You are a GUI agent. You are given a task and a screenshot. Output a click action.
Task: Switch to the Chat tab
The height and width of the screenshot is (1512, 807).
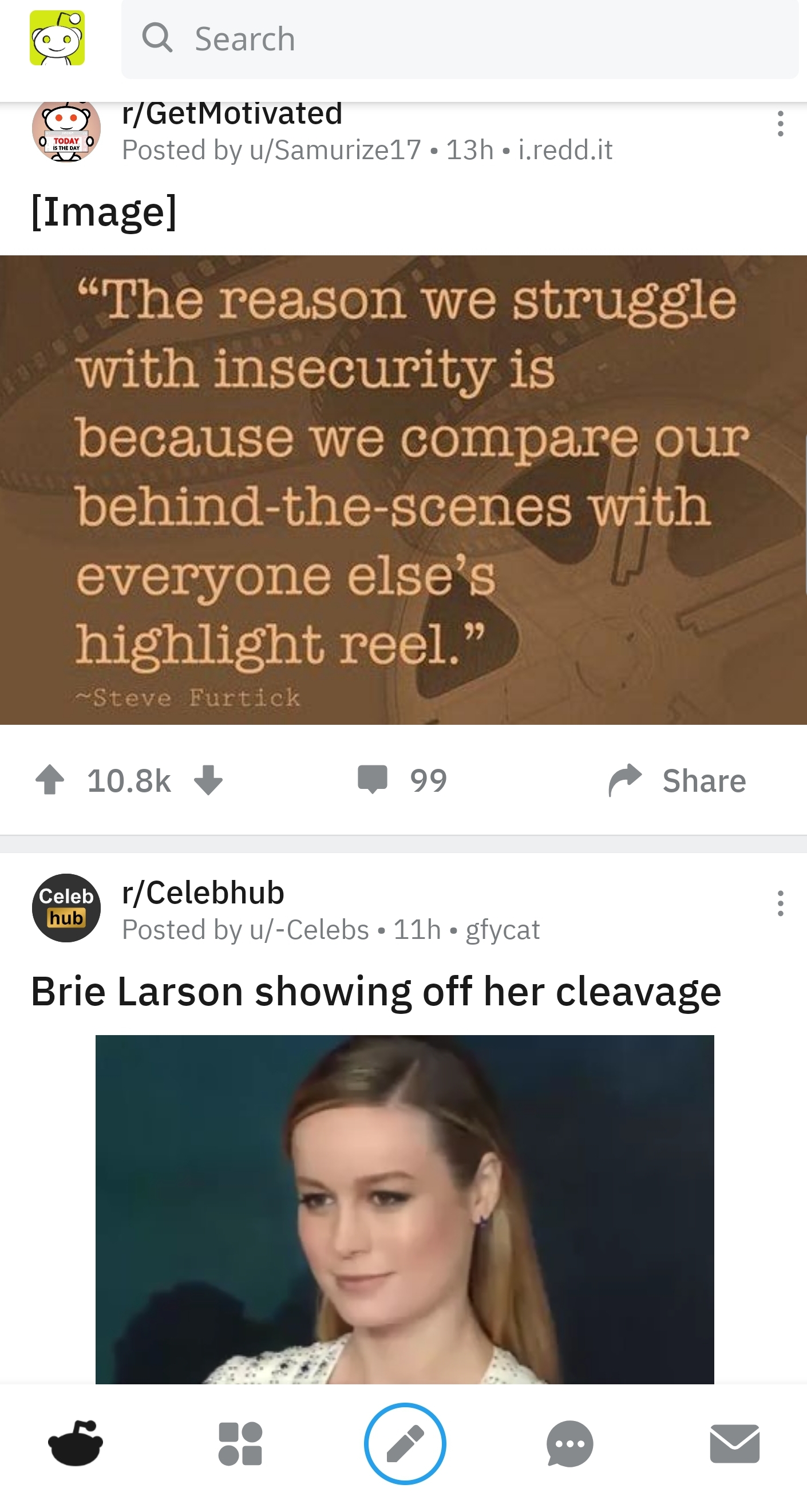(x=569, y=1443)
